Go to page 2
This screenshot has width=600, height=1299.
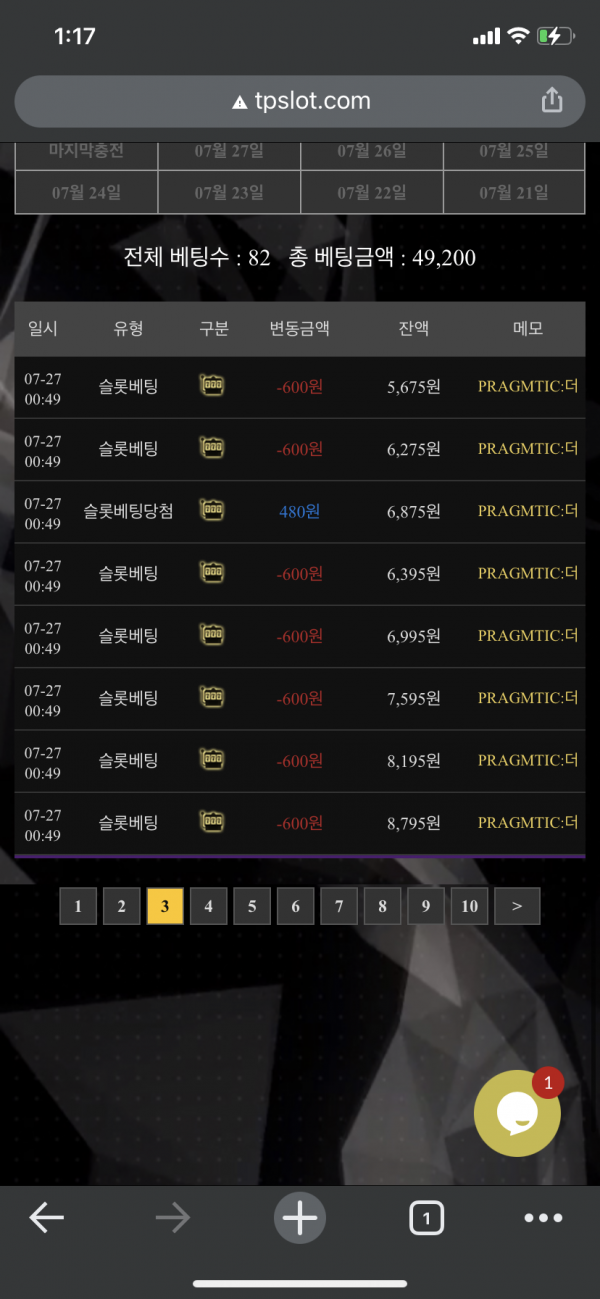[121, 906]
